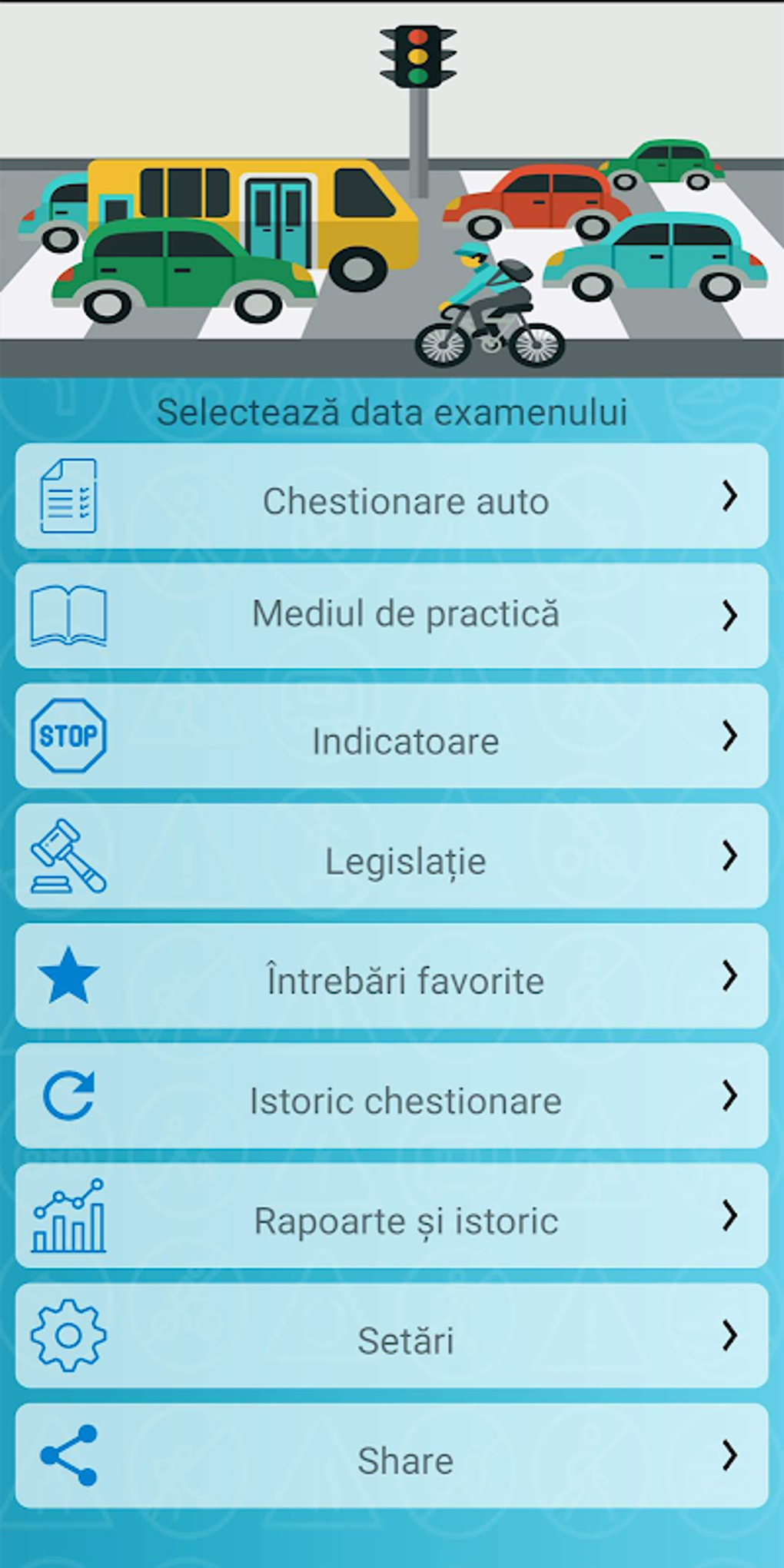Click the traffic light illustration at the top
This screenshot has height=1568, width=784.
[x=418, y=55]
